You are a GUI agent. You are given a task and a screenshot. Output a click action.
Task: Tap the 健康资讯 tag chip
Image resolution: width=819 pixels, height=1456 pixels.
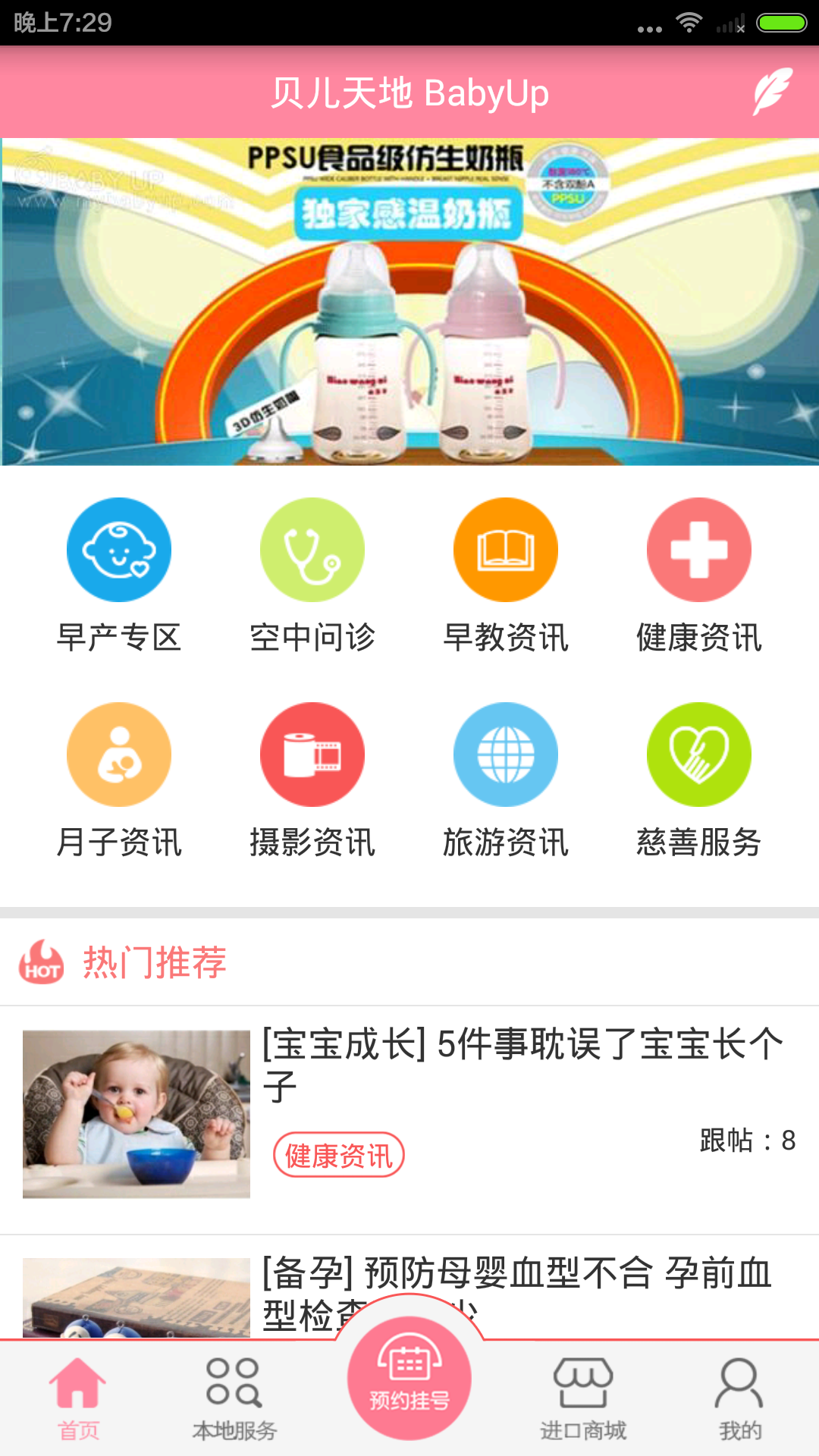tap(338, 1156)
